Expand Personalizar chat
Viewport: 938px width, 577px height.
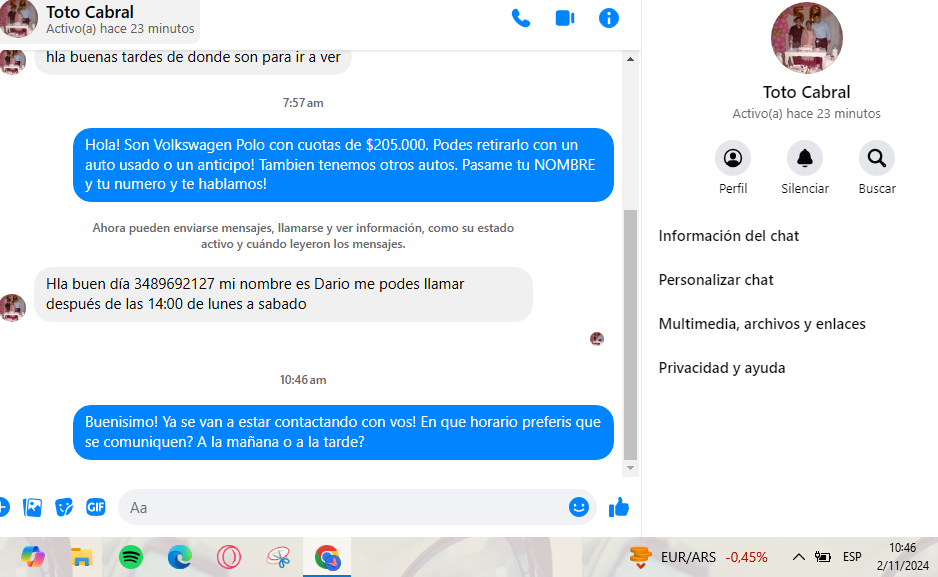[x=716, y=280]
